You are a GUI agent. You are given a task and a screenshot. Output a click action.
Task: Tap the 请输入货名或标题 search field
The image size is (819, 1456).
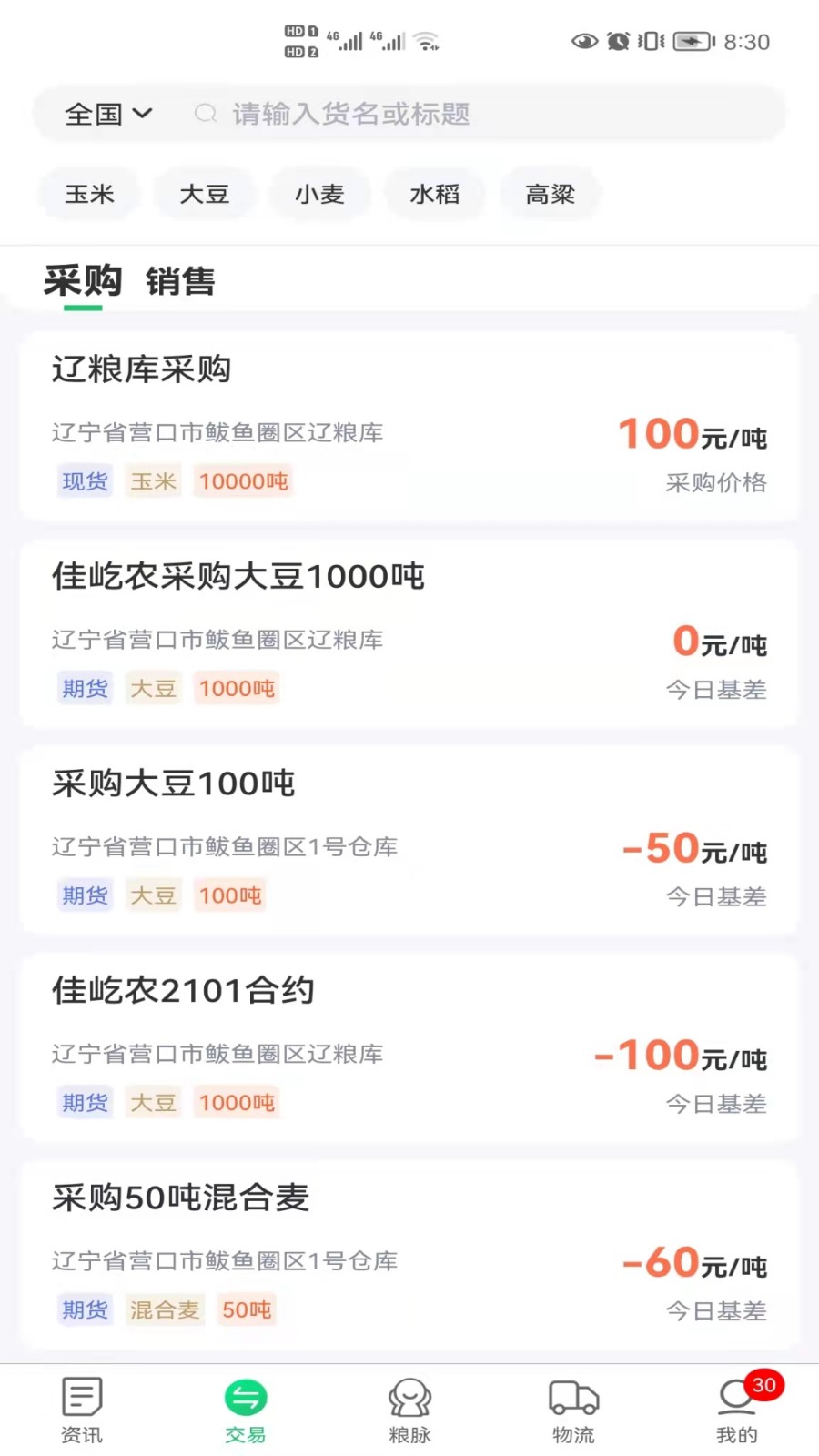(409, 113)
